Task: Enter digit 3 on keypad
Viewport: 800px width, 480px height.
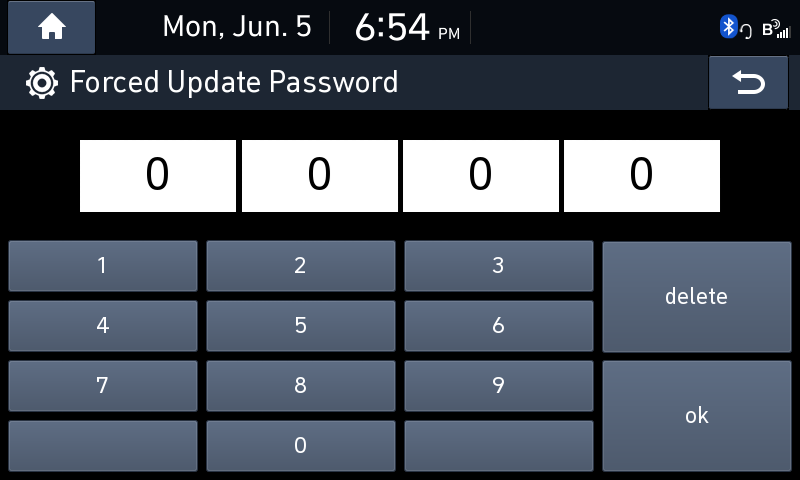Action: point(498,266)
